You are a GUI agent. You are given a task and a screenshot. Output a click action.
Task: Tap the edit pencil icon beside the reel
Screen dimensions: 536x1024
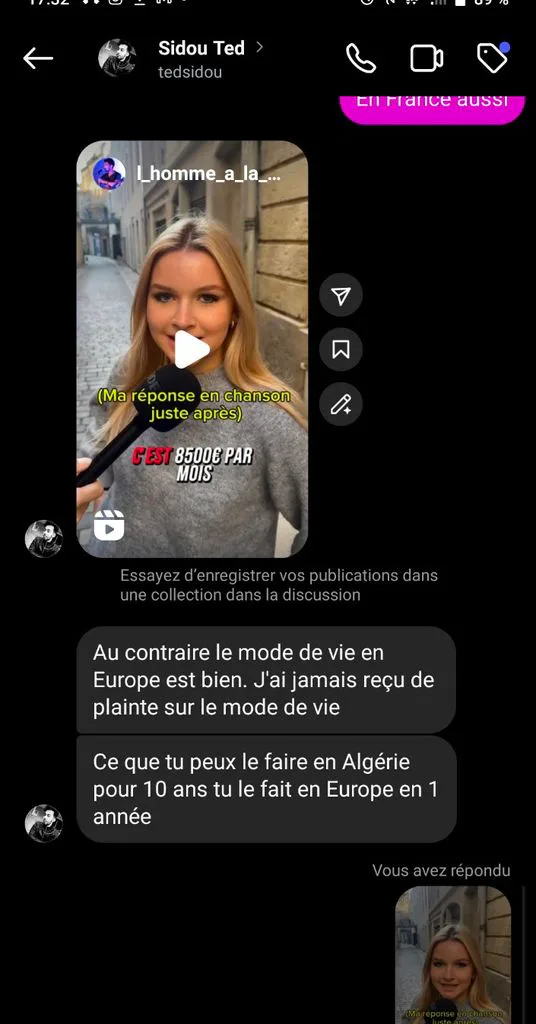pyautogui.click(x=341, y=404)
